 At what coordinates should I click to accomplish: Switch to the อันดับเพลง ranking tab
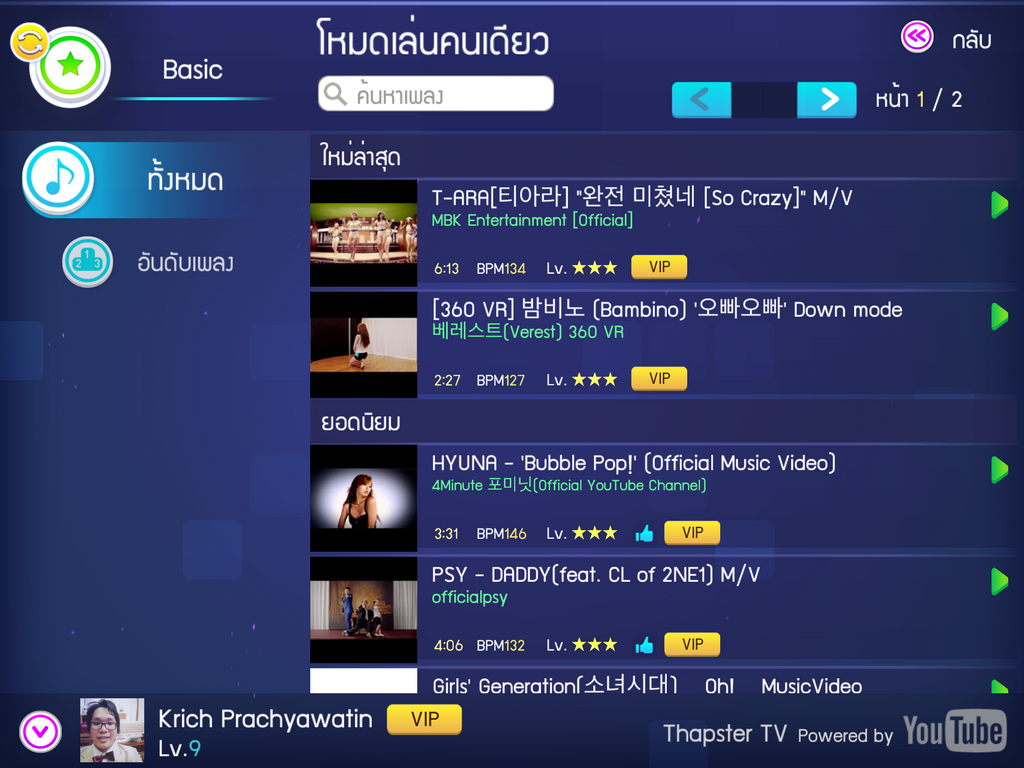pyautogui.click(x=150, y=263)
